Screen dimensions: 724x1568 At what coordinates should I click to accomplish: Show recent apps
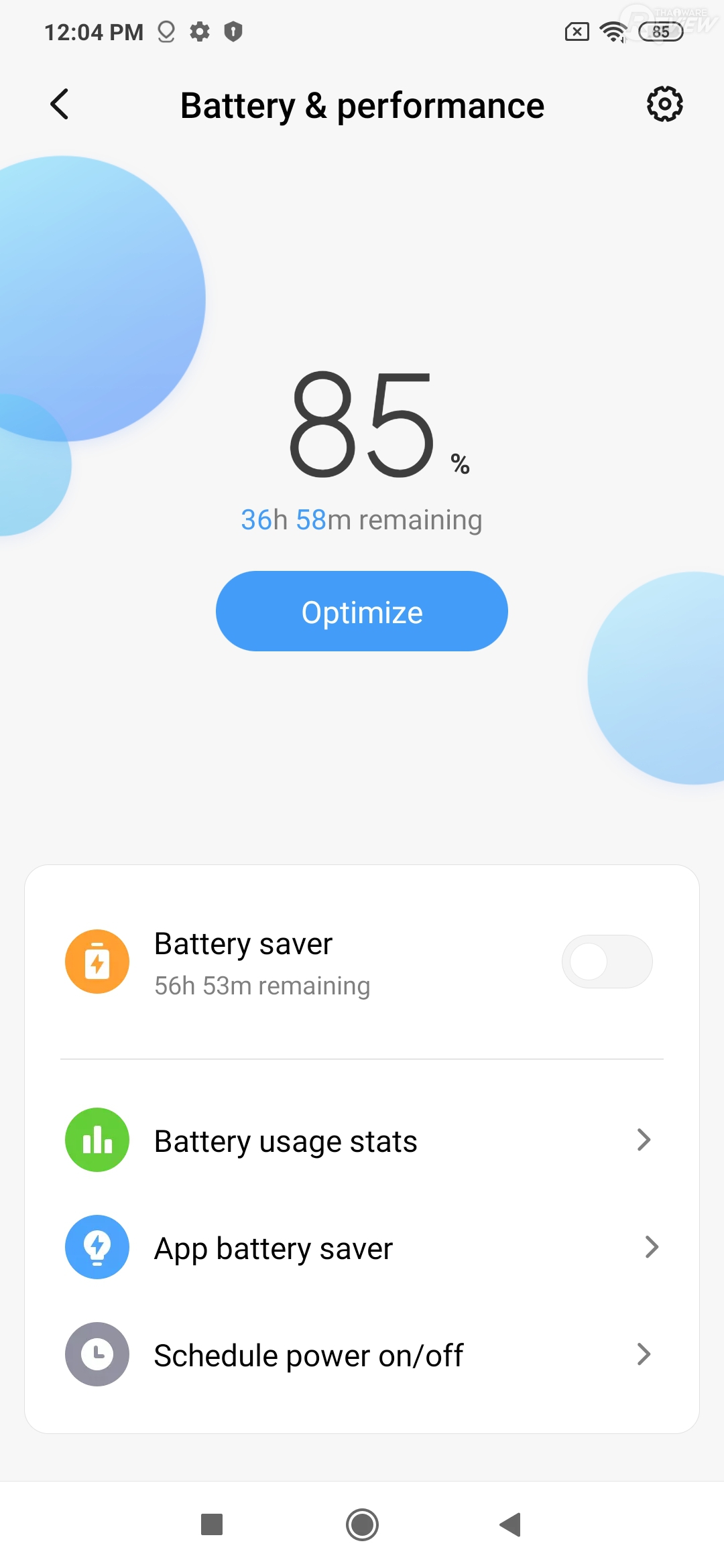[x=212, y=1525]
